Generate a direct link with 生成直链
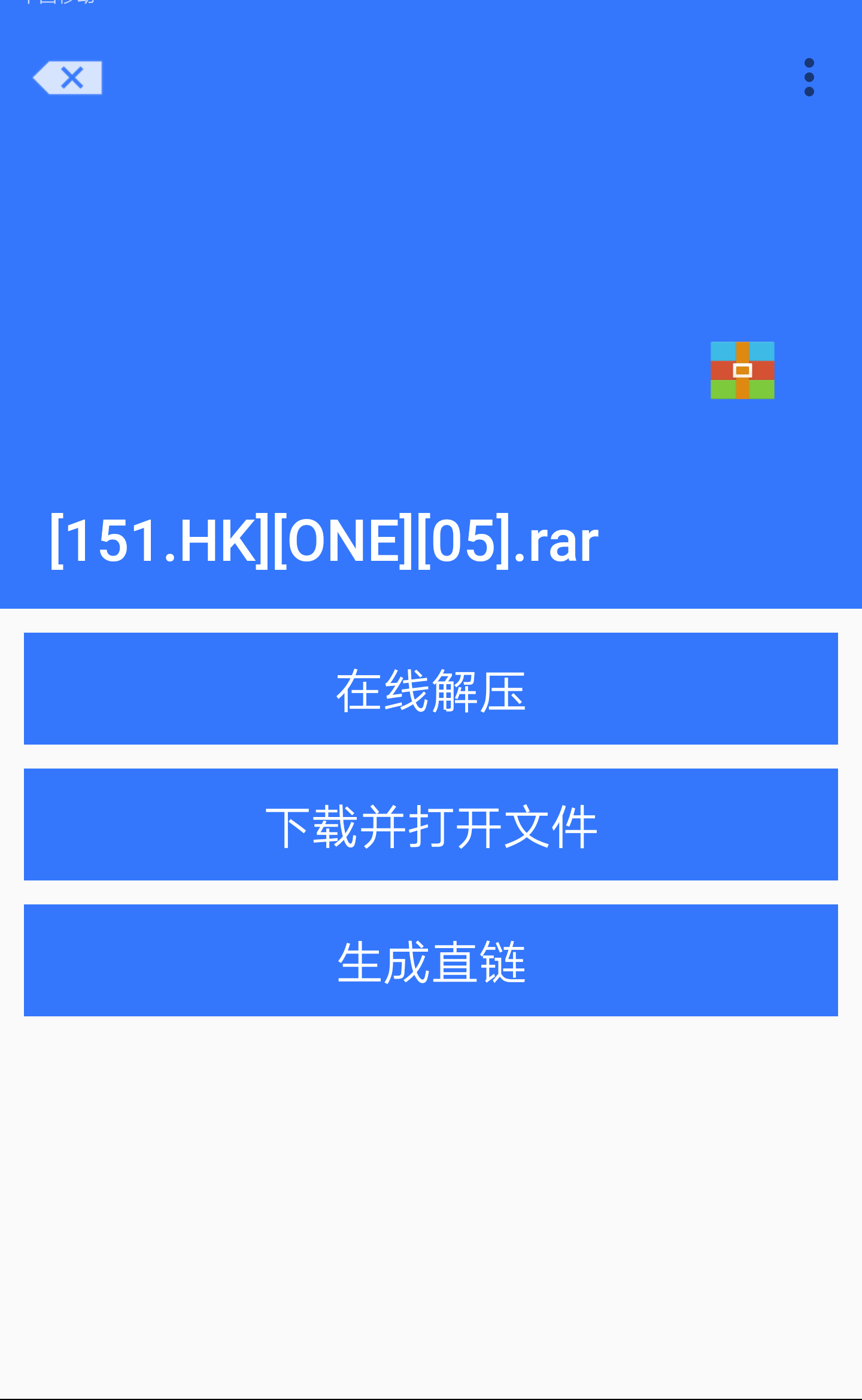 click(431, 960)
